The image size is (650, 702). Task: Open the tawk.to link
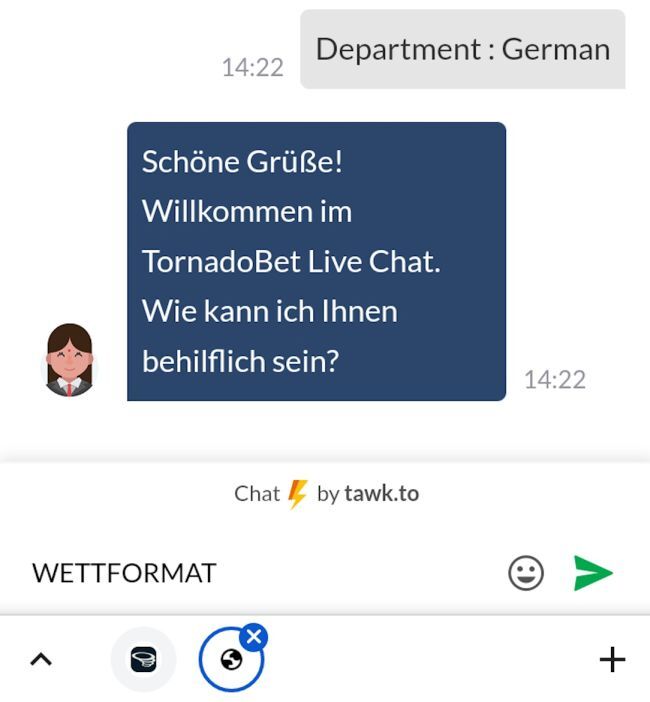click(x=381, y=493)
